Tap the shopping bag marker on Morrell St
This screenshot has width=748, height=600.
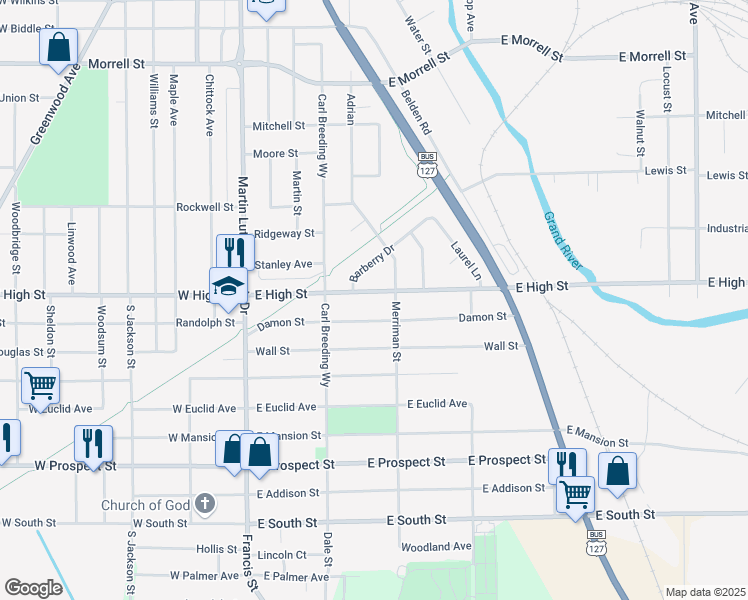pyautogui.click(x=58, y=46)
